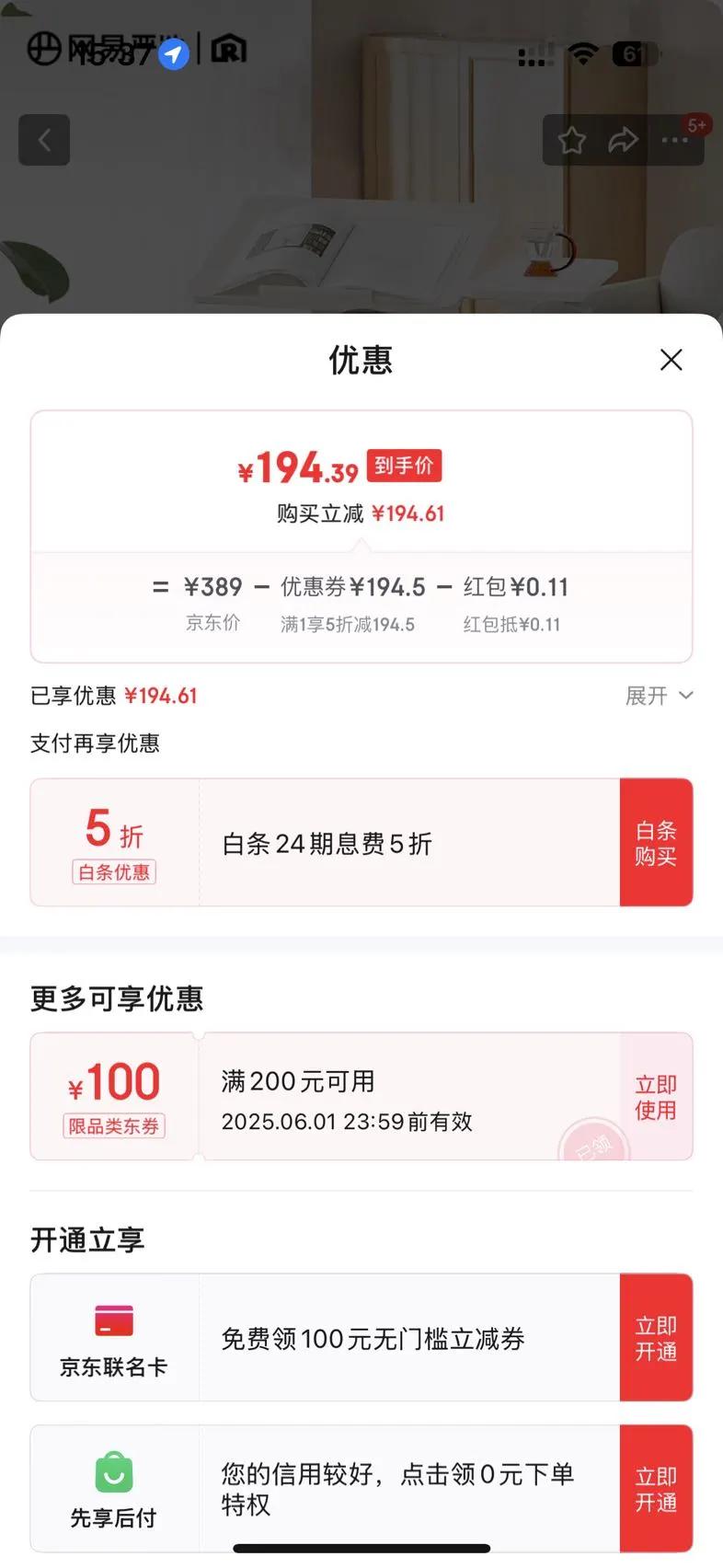
Task: Share this product
Action: point(623,141)
